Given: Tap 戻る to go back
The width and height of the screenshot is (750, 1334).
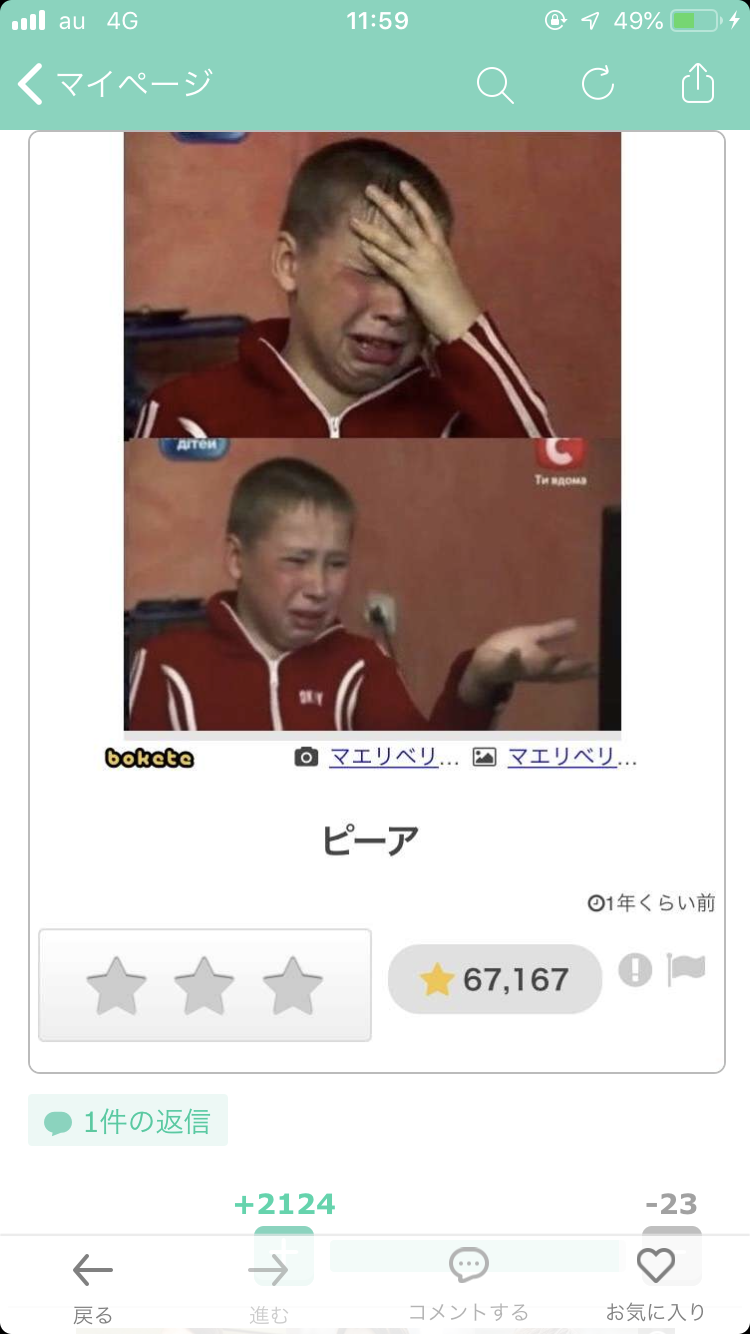Looking at the screenshot, I should coord(93,1286).
